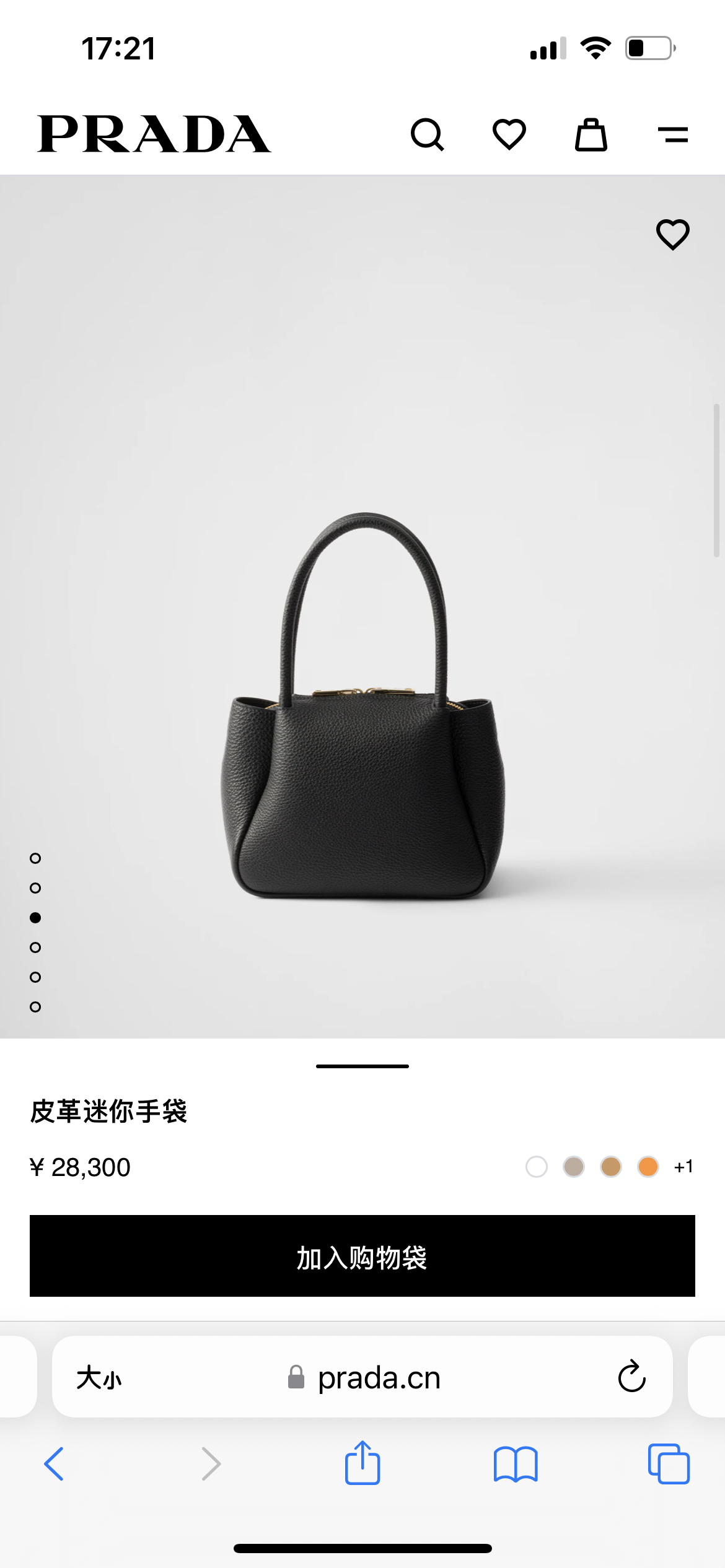Screen dimensions: 725x1568
Task: Reload the prada.cn page
Action: point(631,1377)
